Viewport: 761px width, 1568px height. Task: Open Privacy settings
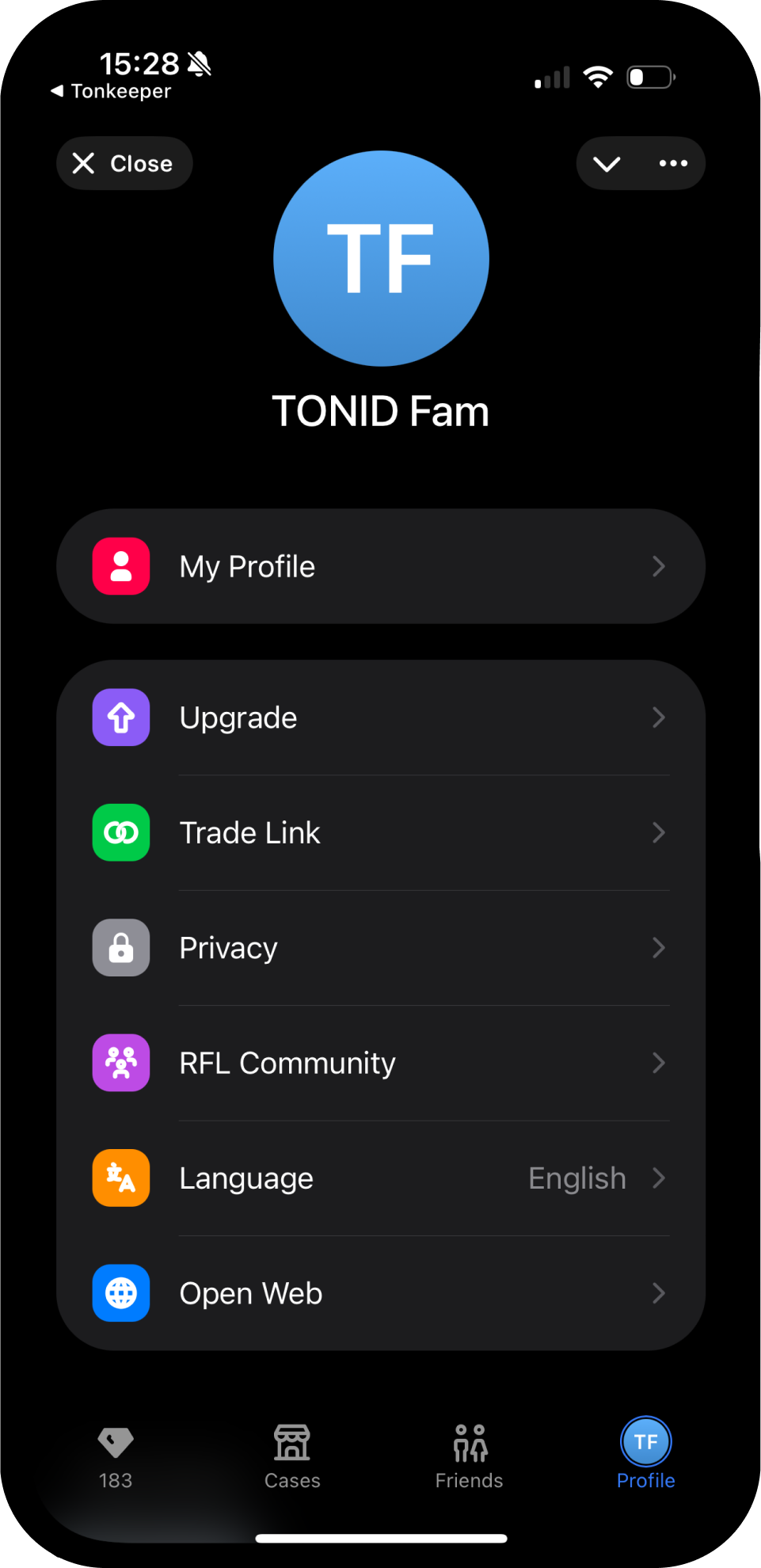coord(381,948)
